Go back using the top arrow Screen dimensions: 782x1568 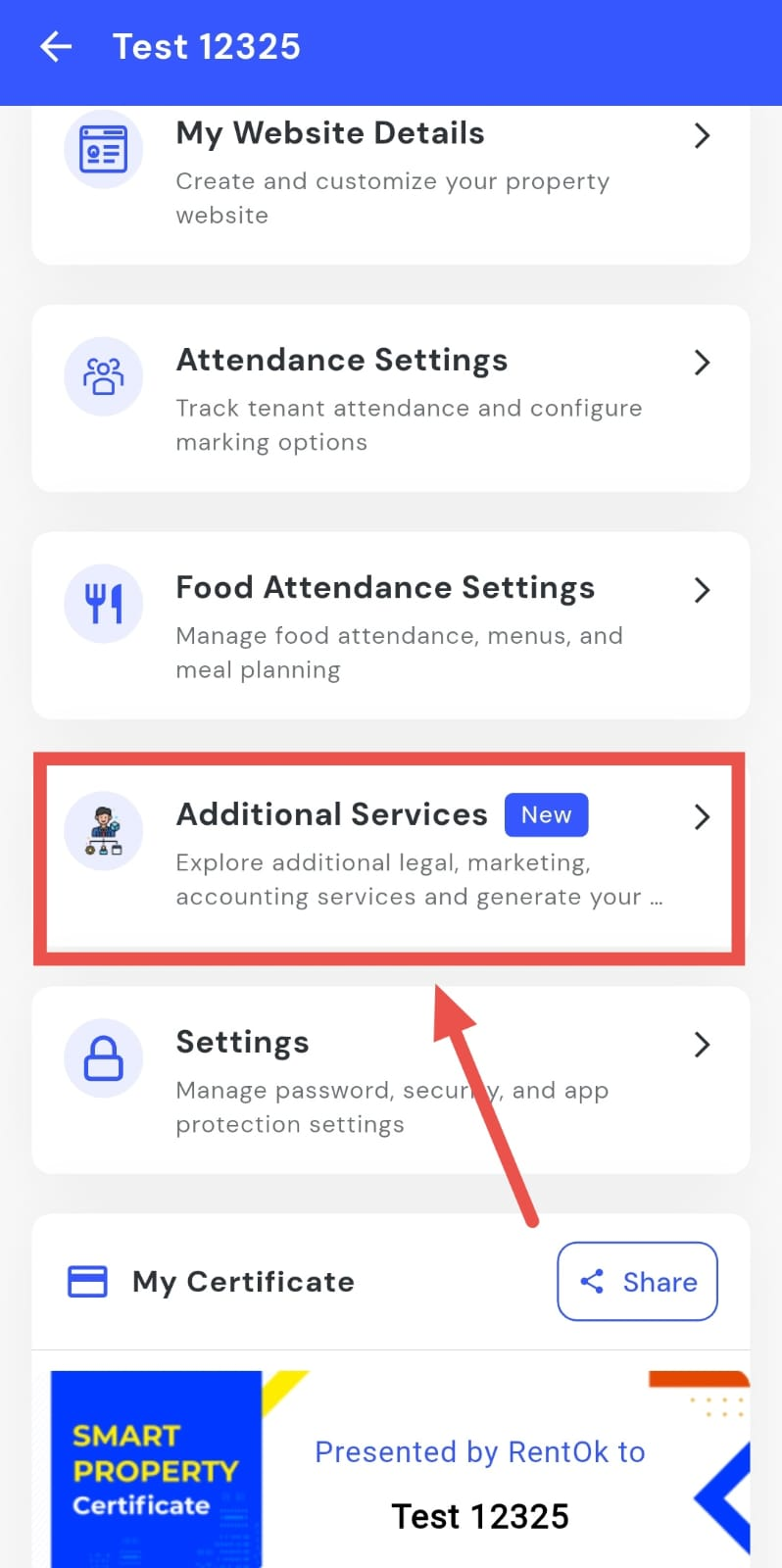click(56, 46)
